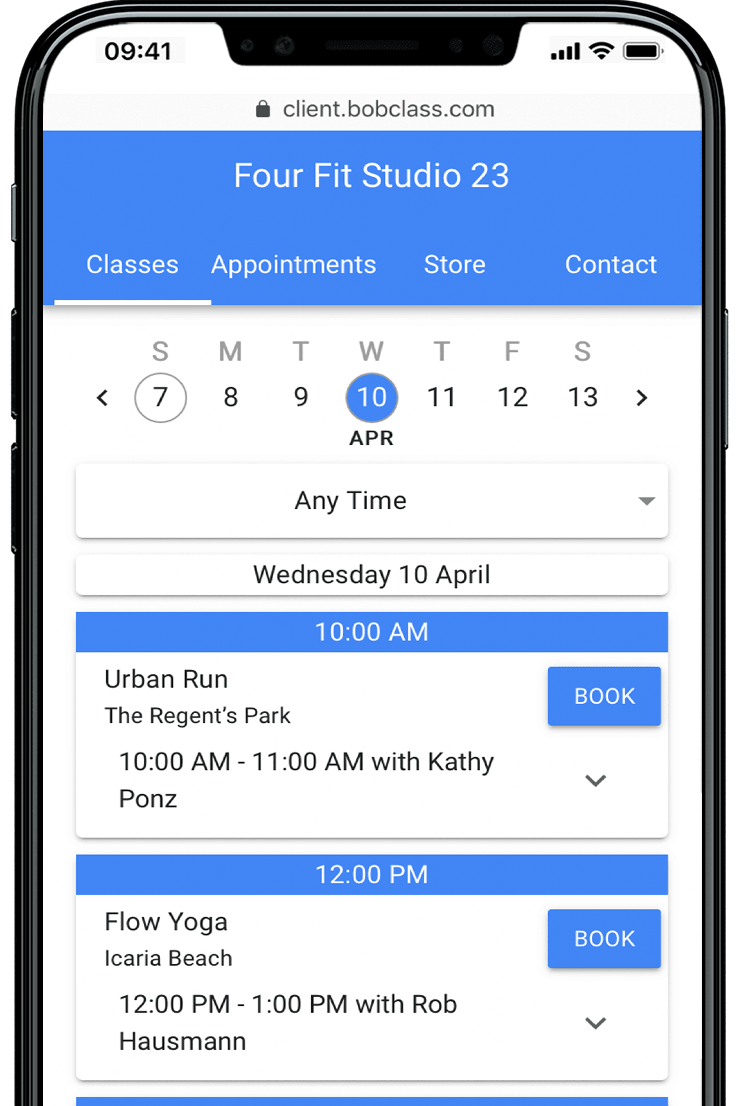Select Sunday 7 in the calendar
This screenshot has width=738, height=1106.
pos(160,397)
